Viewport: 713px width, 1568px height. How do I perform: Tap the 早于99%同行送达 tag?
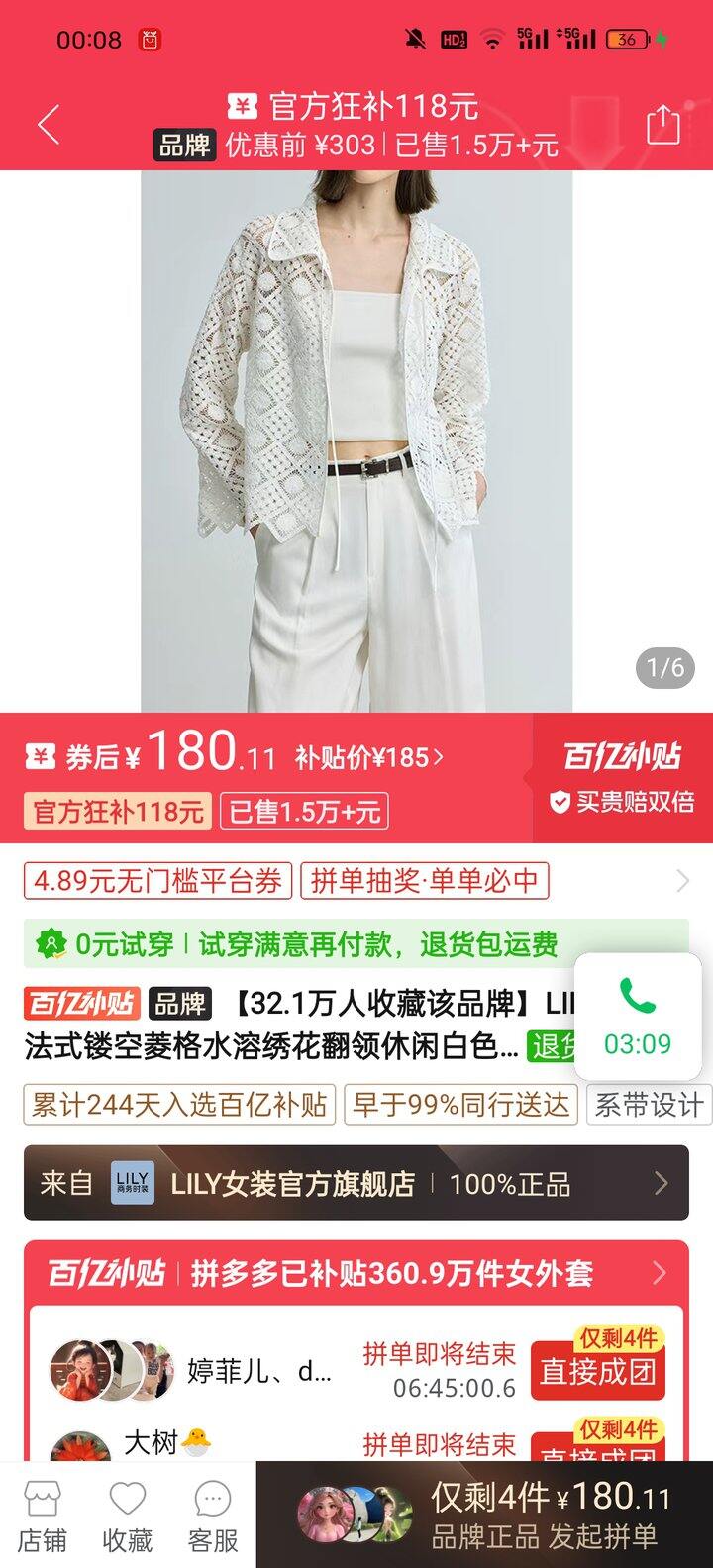click(x=461, y=1105)
